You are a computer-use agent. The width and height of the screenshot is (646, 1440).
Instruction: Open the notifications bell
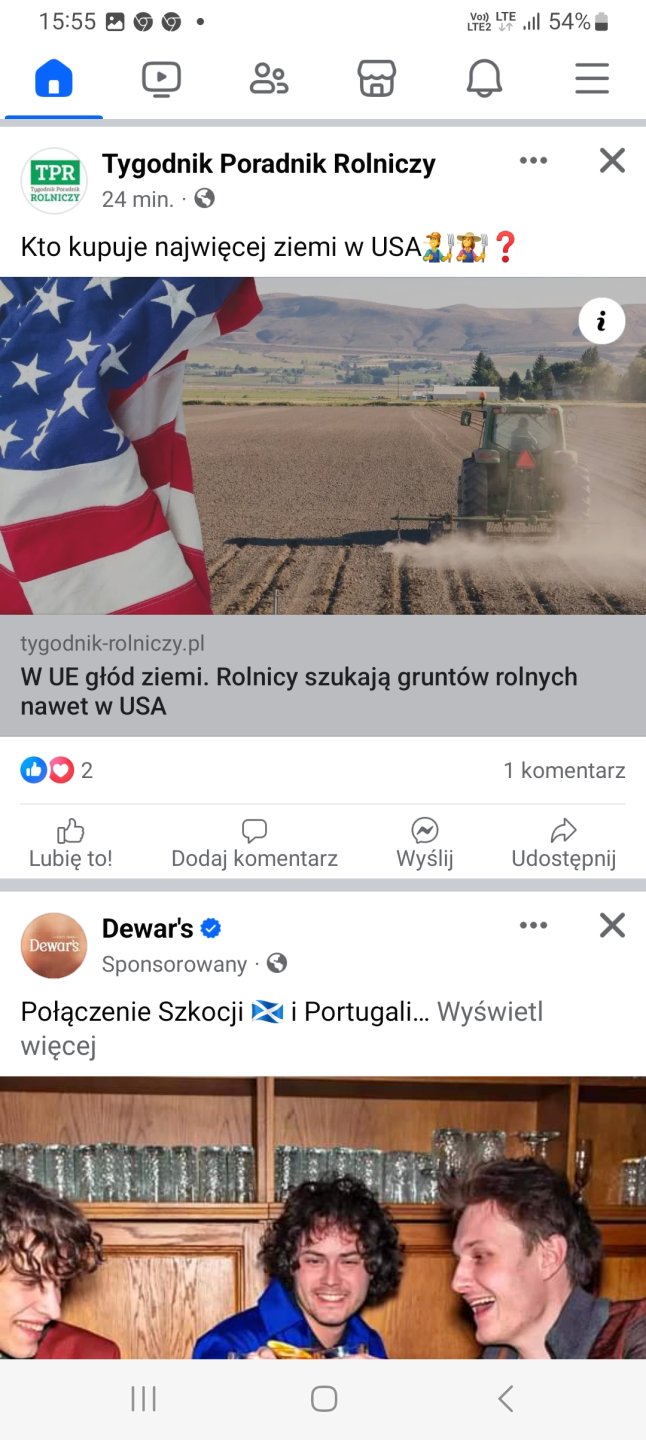pyautogui.click(x=484, y=78)
